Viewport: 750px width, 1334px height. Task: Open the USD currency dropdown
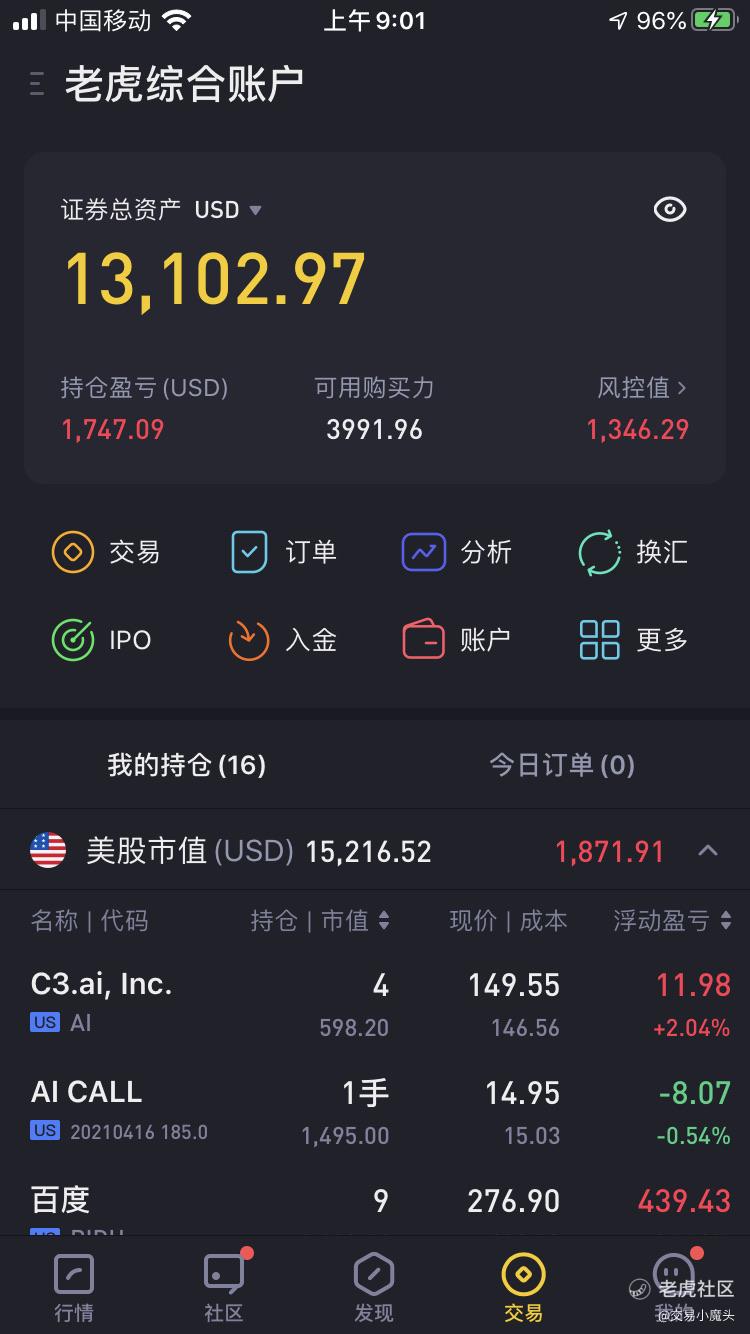point(228,210)
